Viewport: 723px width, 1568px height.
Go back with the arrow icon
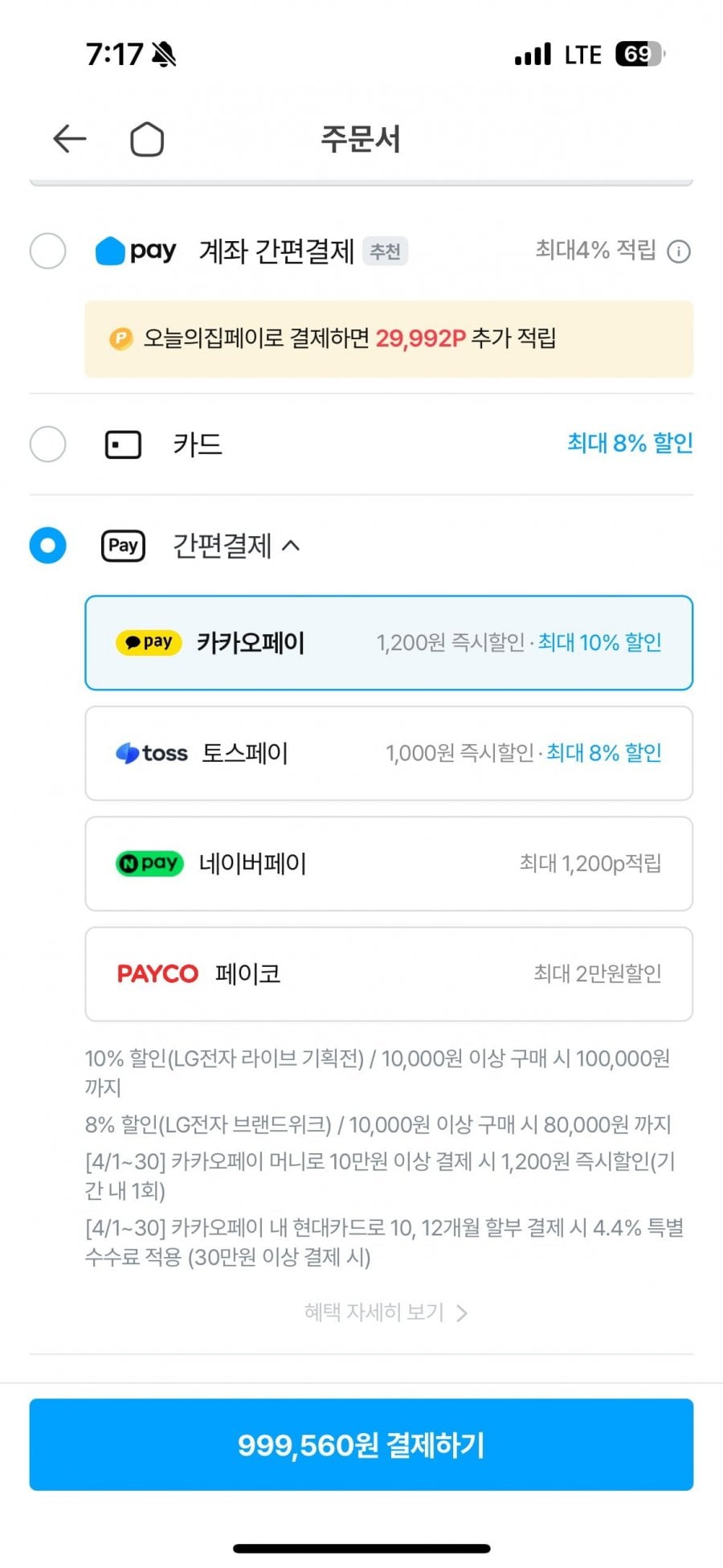click(69, 139)
